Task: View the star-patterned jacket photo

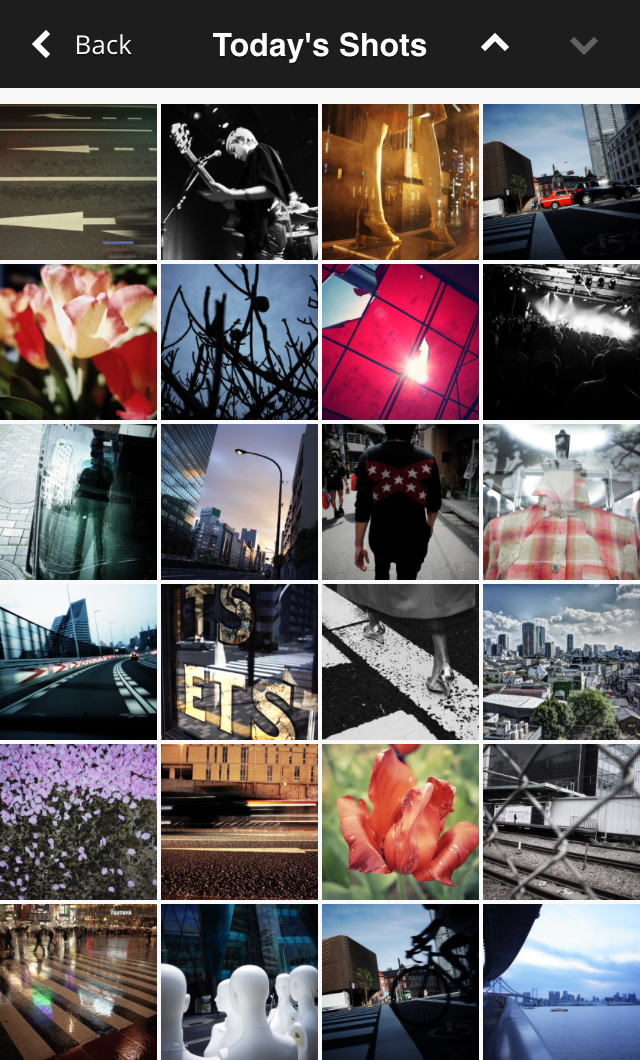Action: 400,502
